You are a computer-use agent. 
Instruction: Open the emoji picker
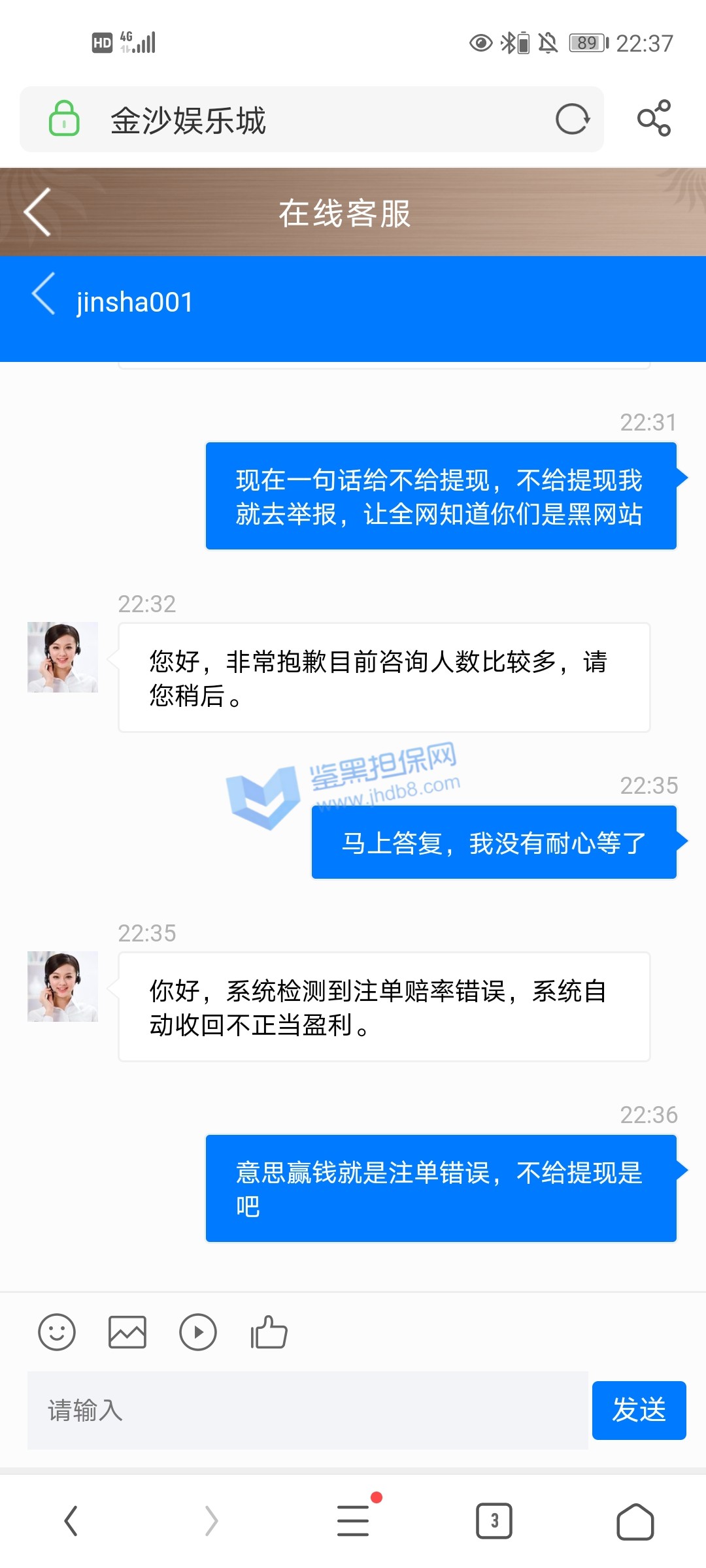point(57,1332)
